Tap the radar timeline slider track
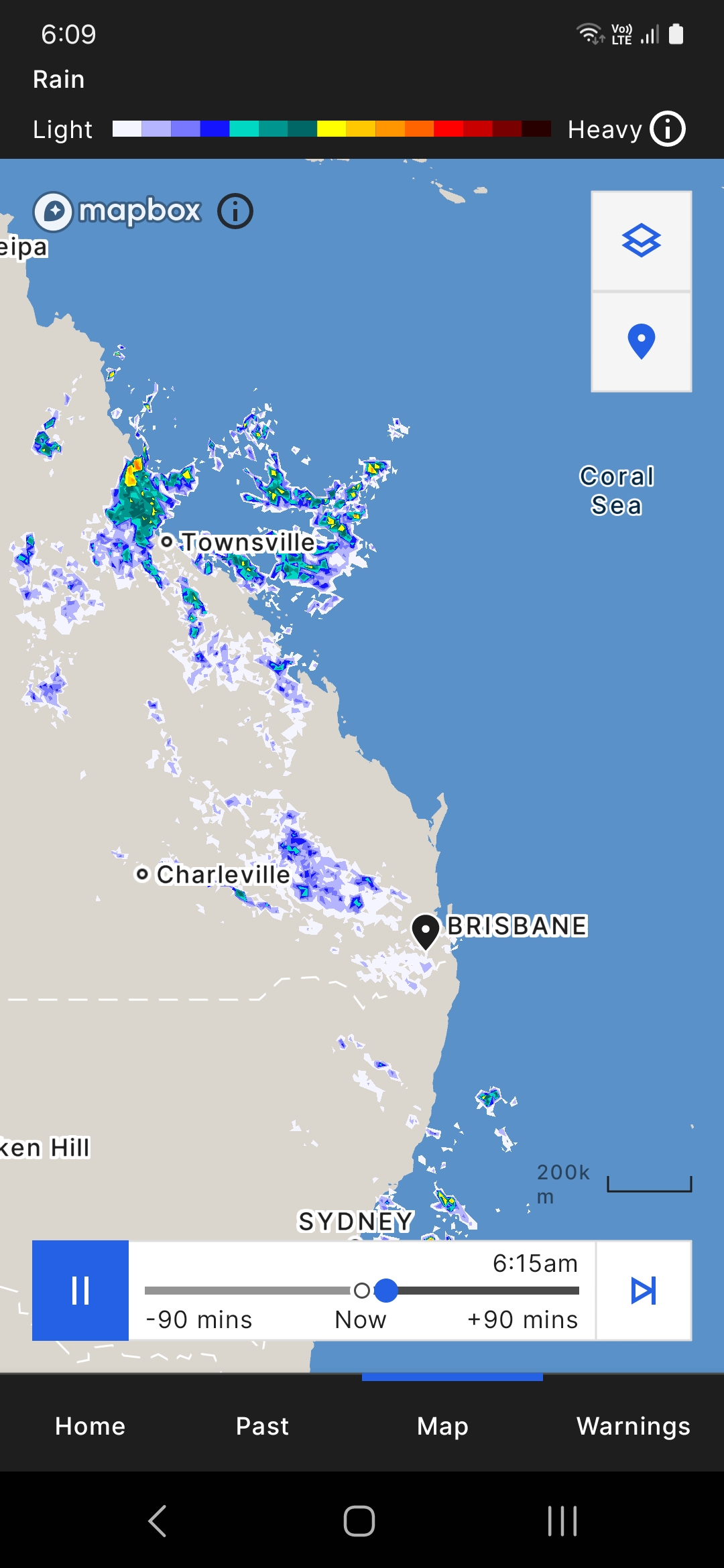724x1568 pixels. click(362, 1291)
